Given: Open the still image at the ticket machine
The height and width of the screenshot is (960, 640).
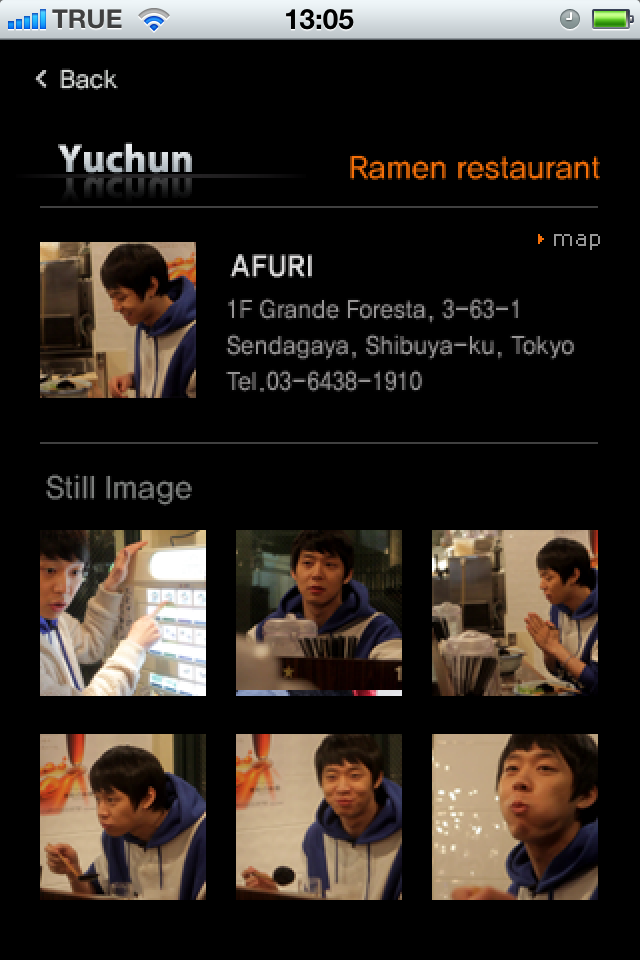Looking at the screenshot, I should tap(123, 613).
